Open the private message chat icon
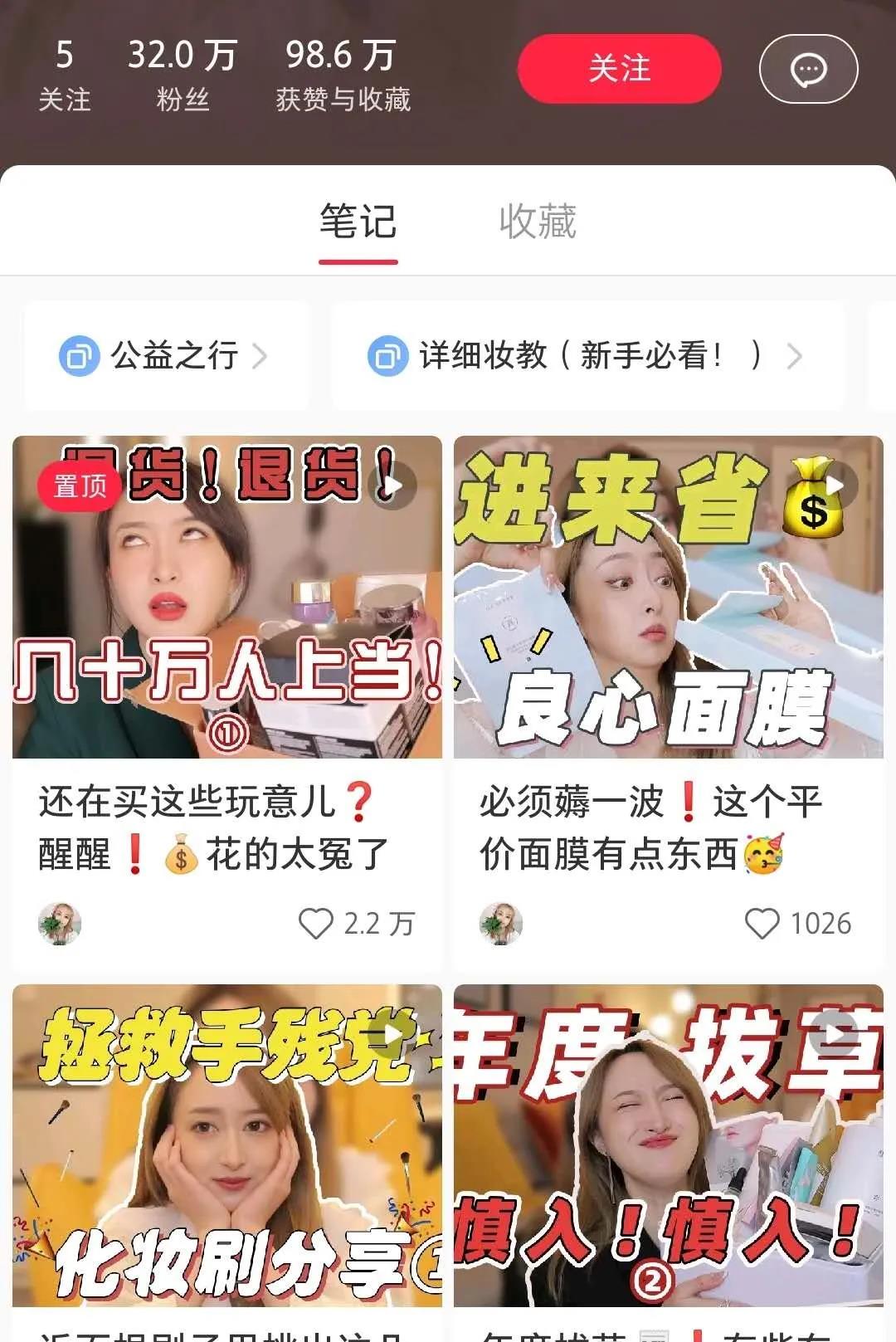 pyautogui.click(x=808, y=70)
